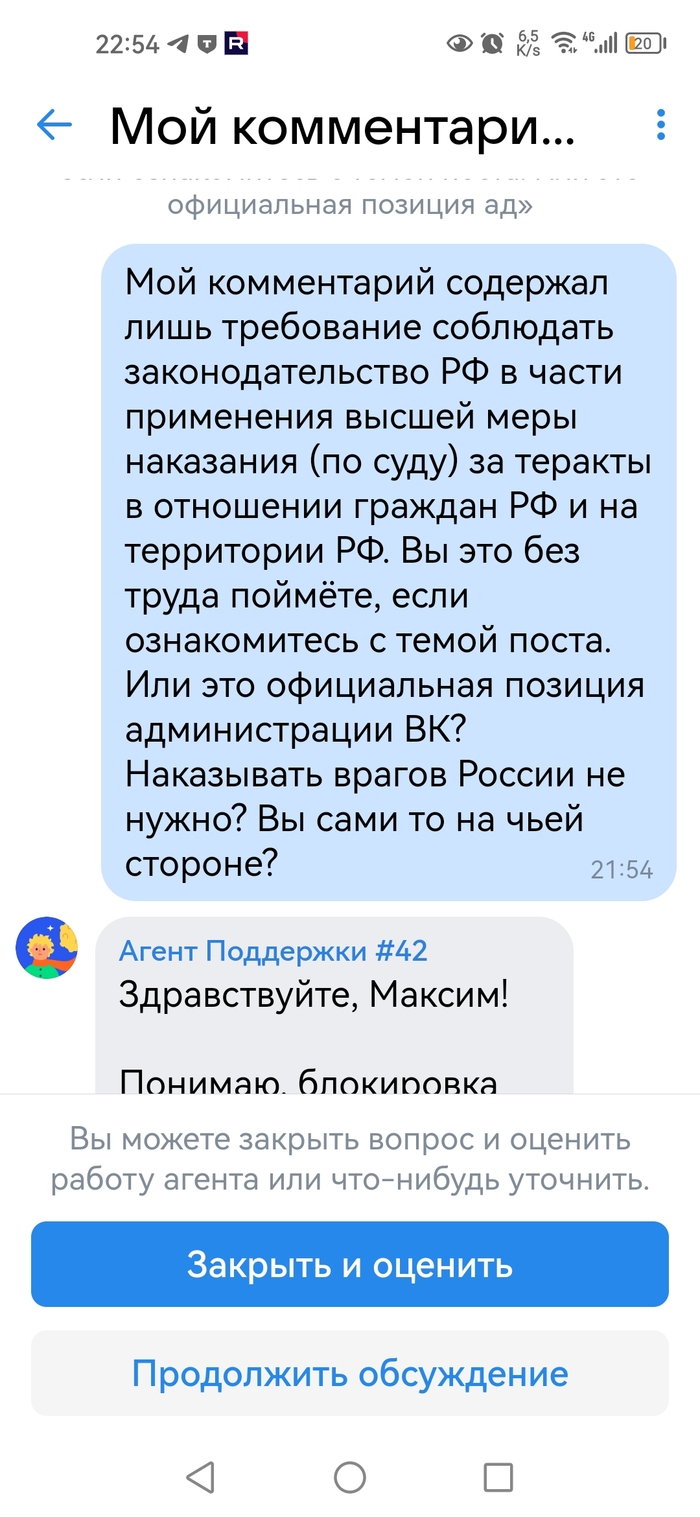Image resolution: width=700 pixels, height=1517 pixels.
Task: Go to home via system circle button
Action: 349,1477
